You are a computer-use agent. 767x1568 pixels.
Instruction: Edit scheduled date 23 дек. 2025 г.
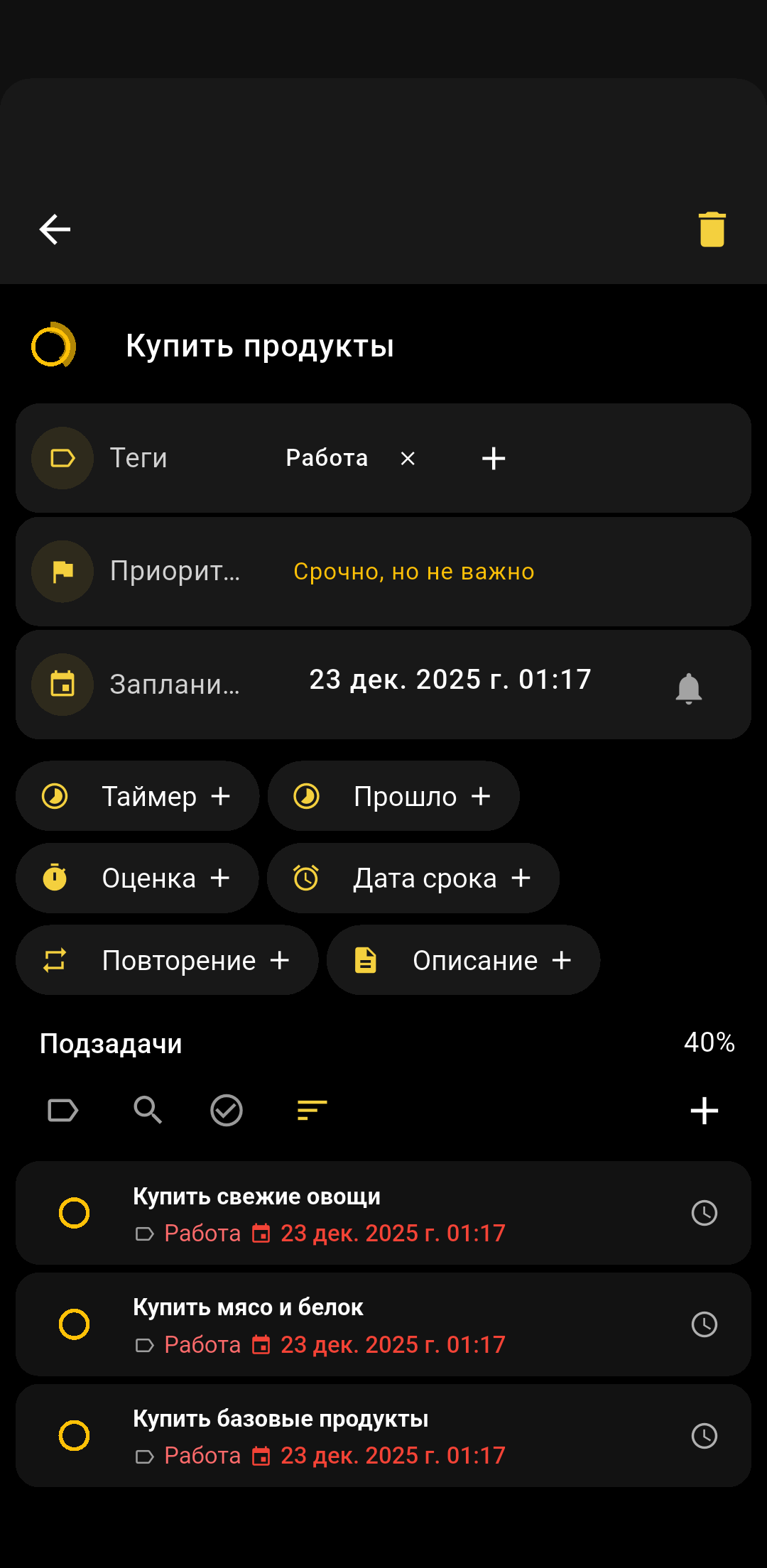[450, 680]
